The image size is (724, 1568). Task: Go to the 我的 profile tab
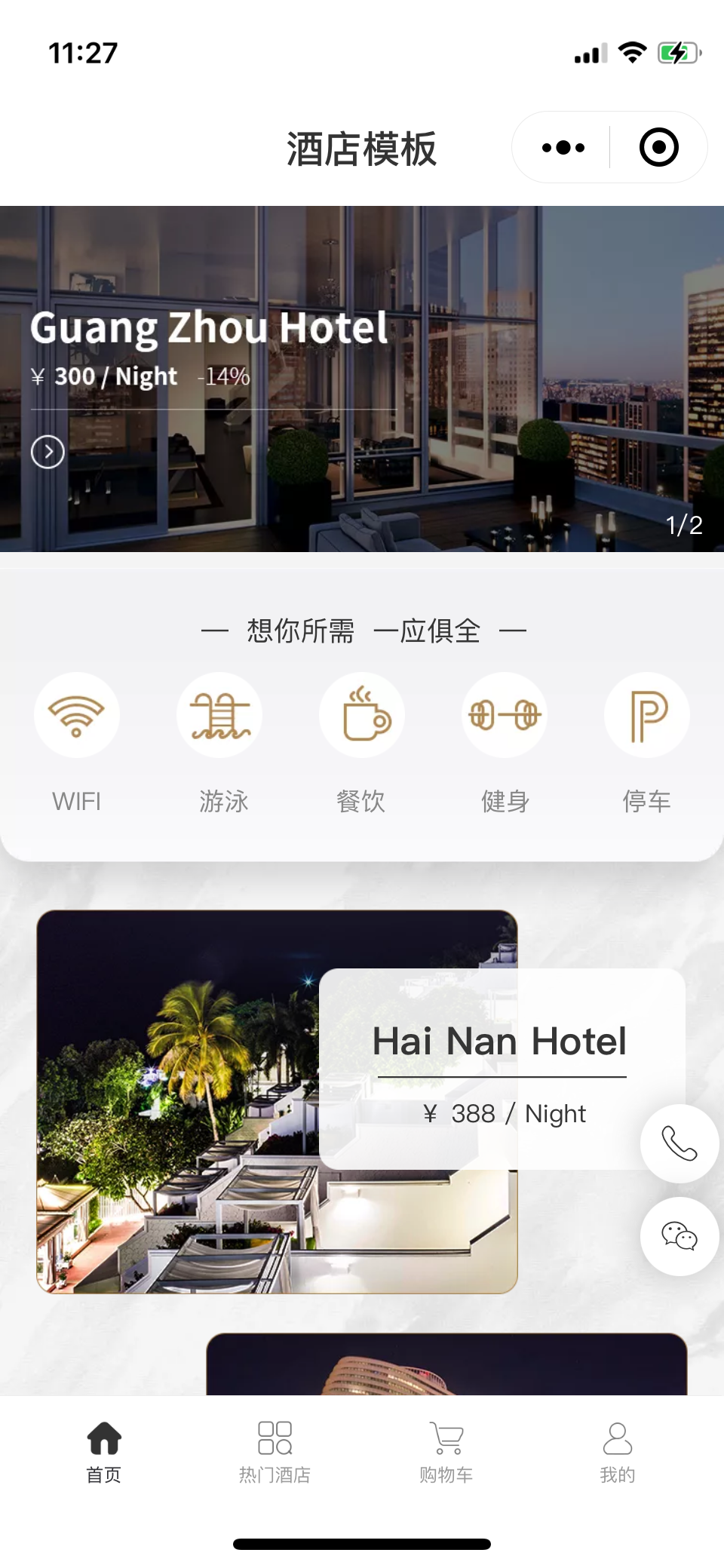click(x=618, y=1451)
